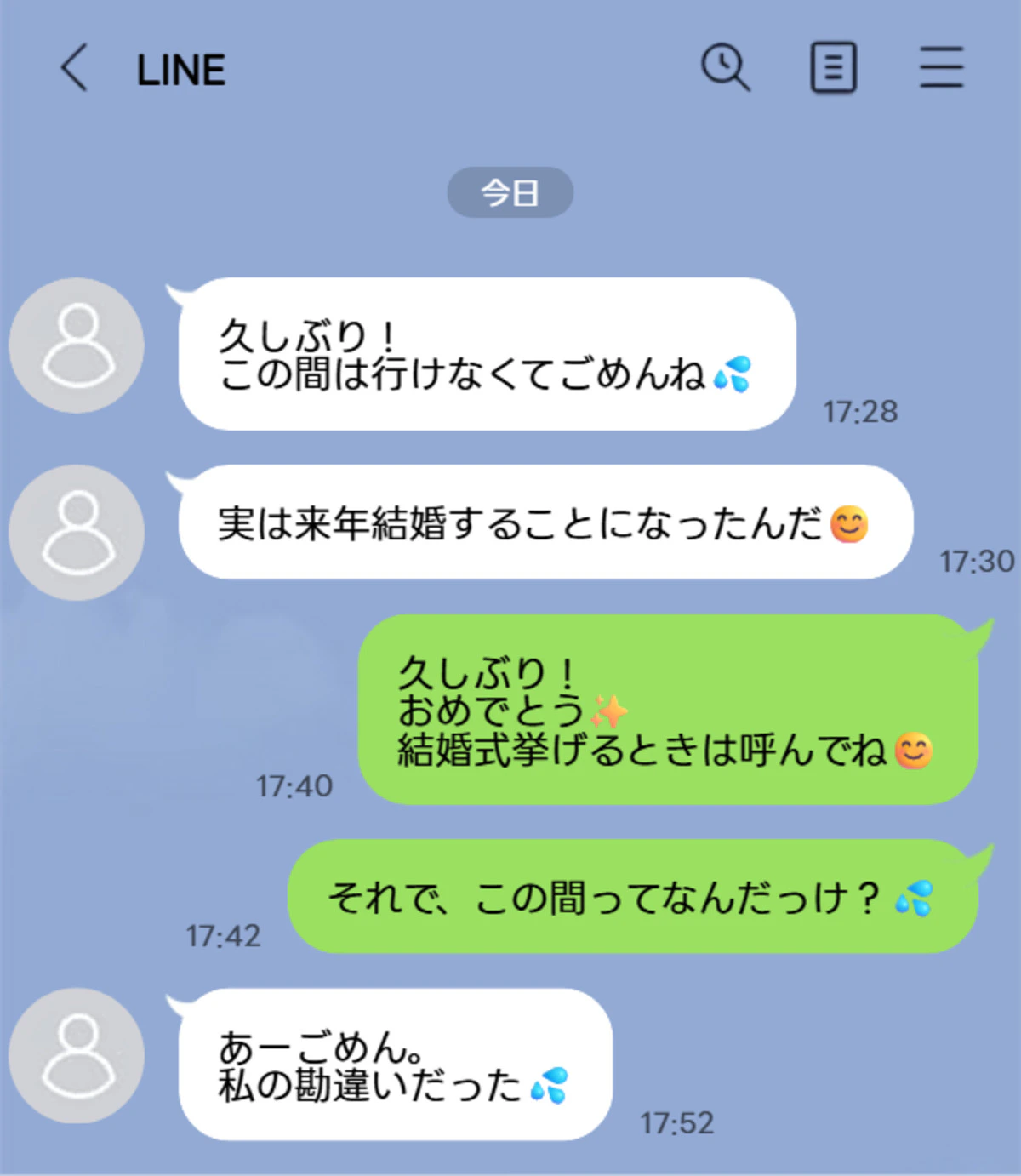The image size is (1021, 1176).
Task: View profile from avatar beside 17:52 message
Action: click(77, 1056)
